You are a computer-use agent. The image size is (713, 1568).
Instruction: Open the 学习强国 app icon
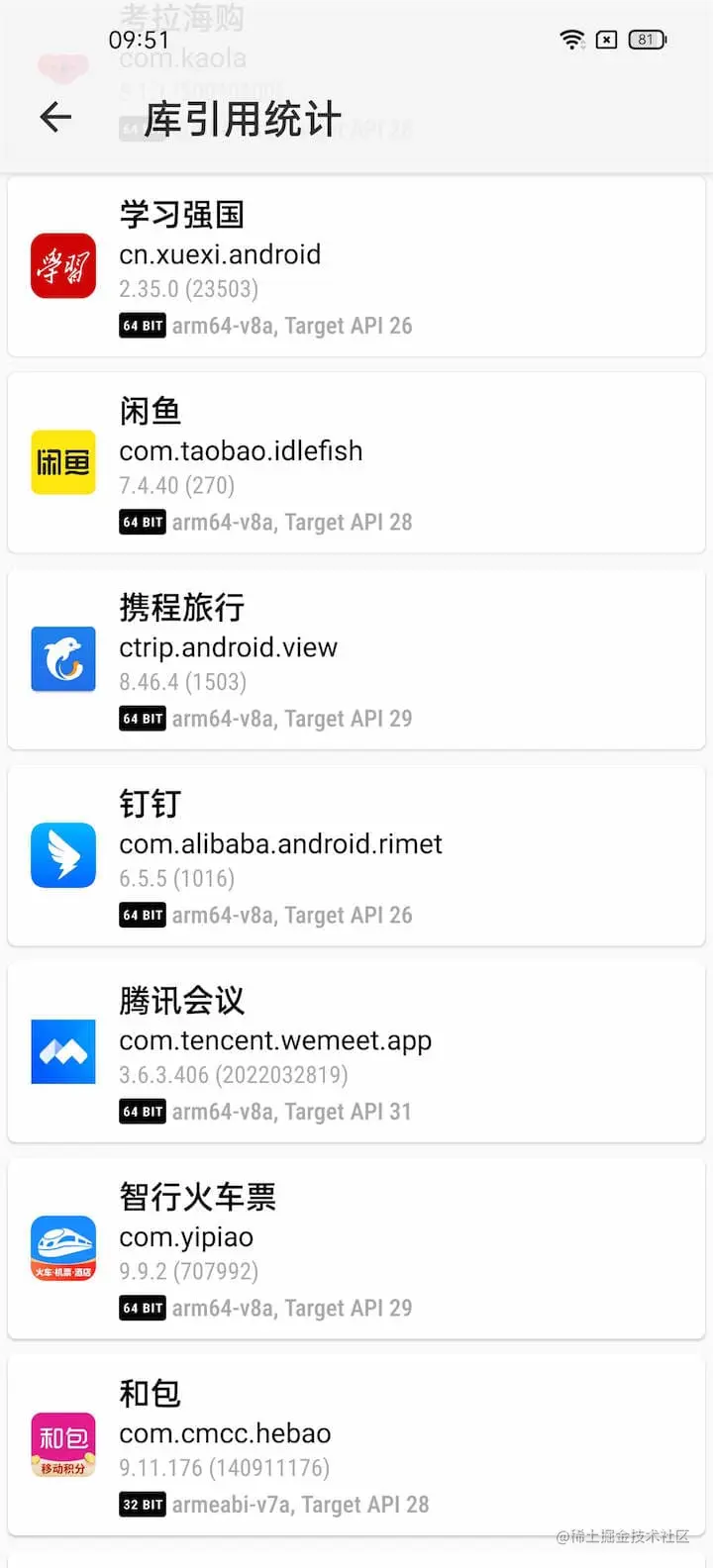62,265
